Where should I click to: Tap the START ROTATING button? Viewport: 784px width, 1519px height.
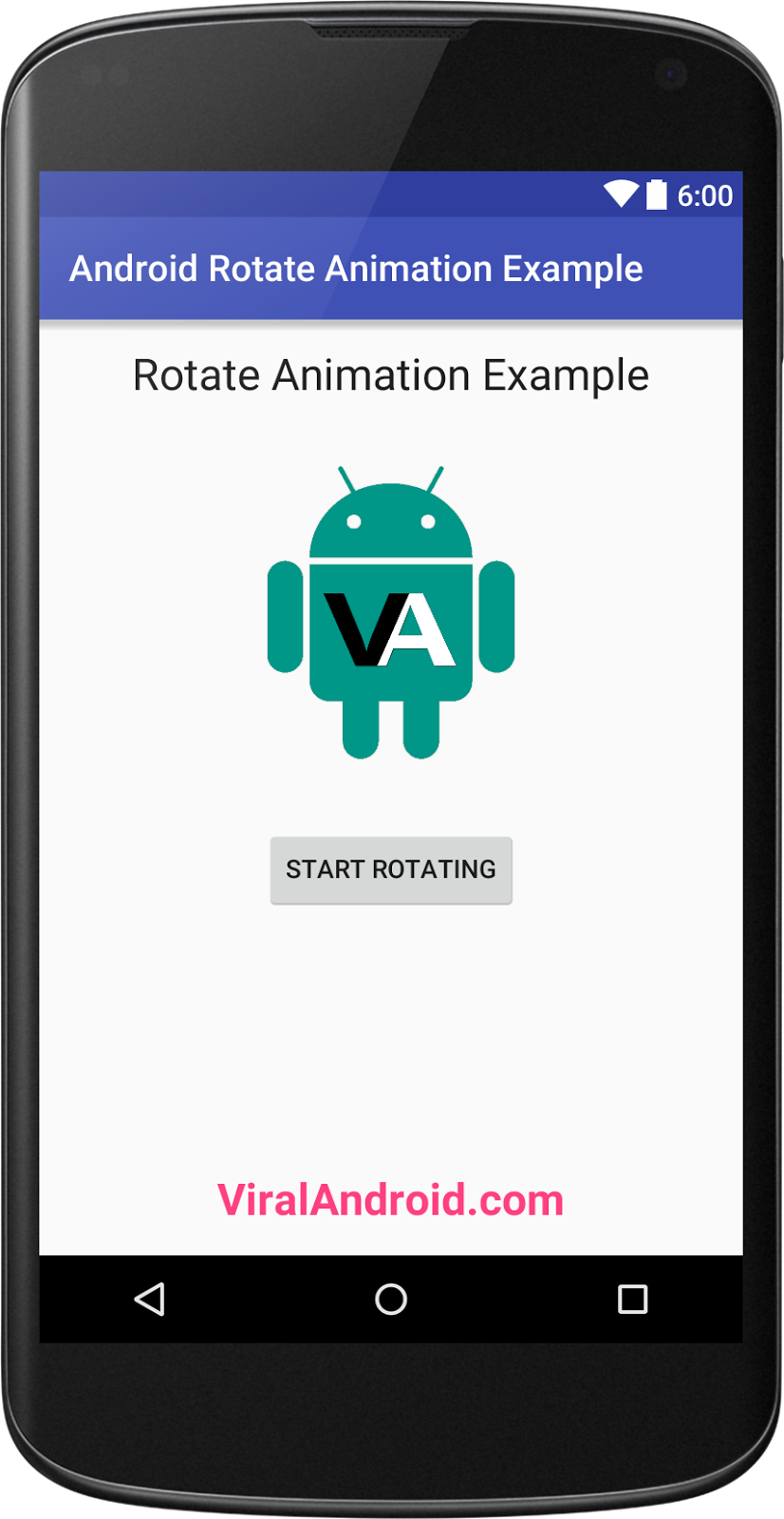[x=391, y=870]
